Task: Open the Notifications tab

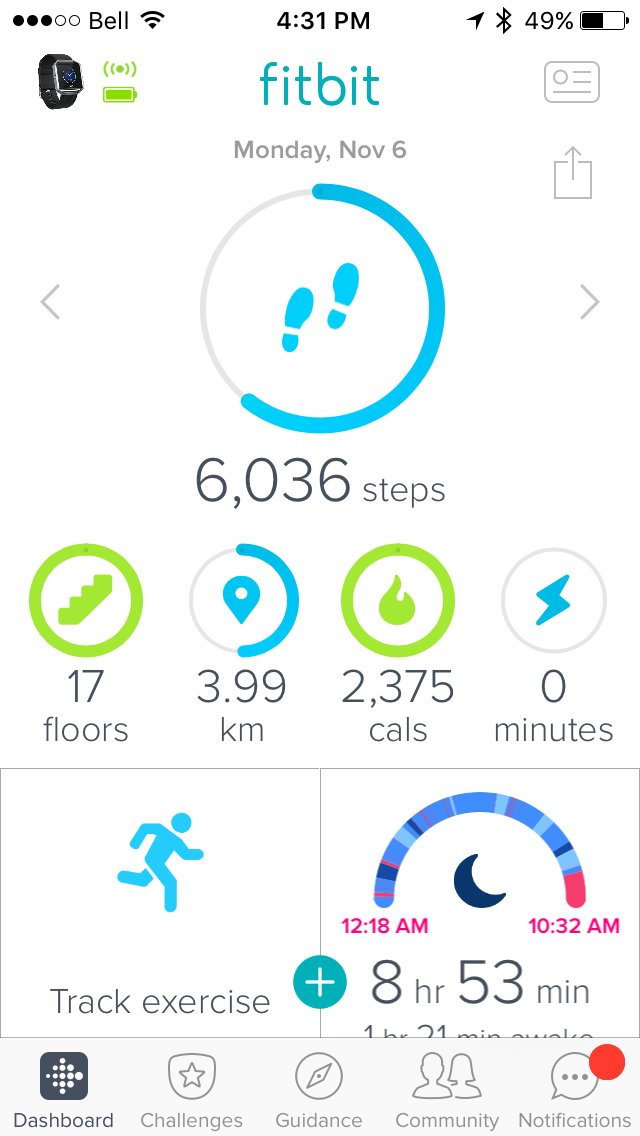Action: [x=575, y=1088]
